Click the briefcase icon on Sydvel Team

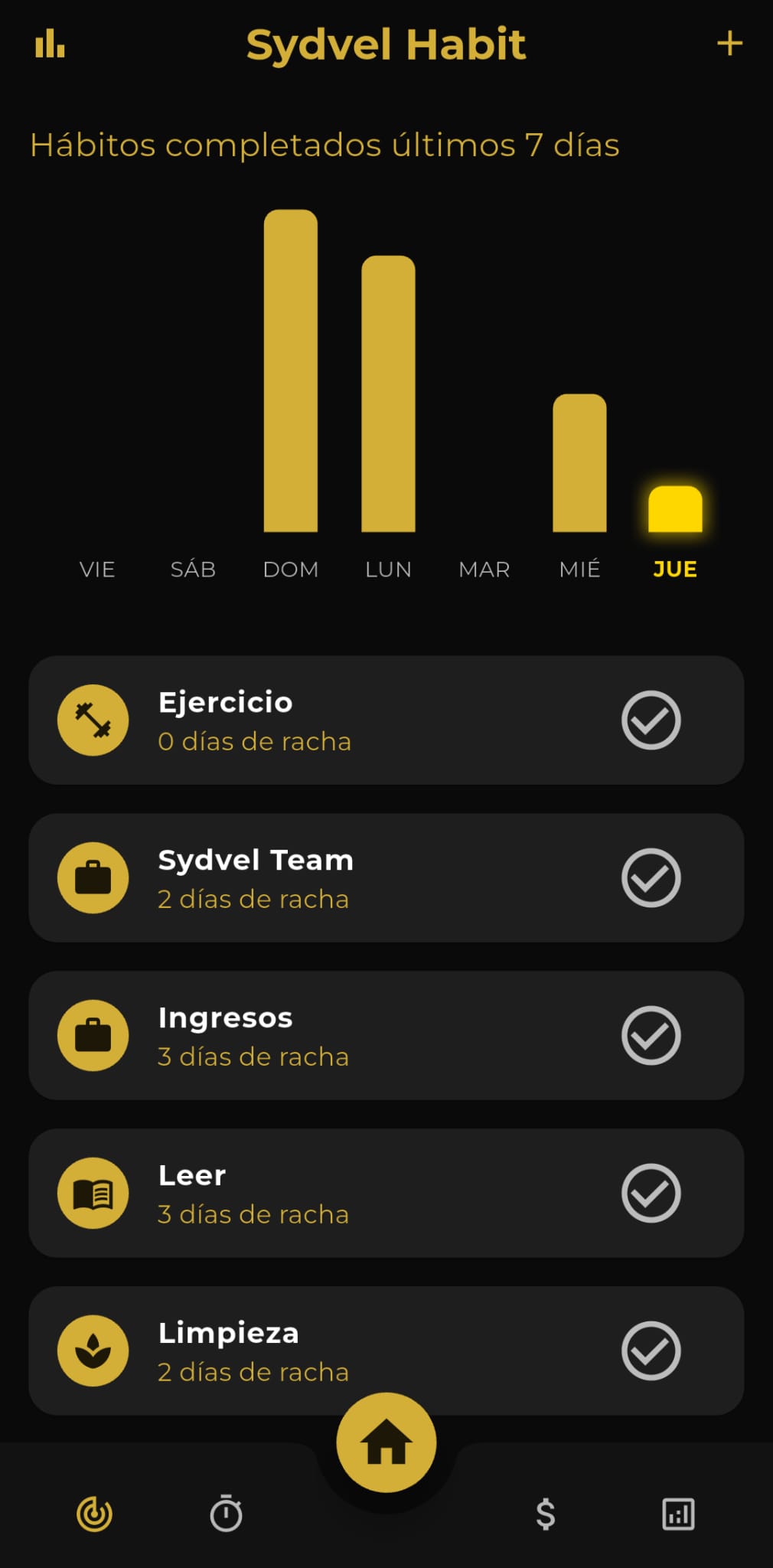pos(93,877)
